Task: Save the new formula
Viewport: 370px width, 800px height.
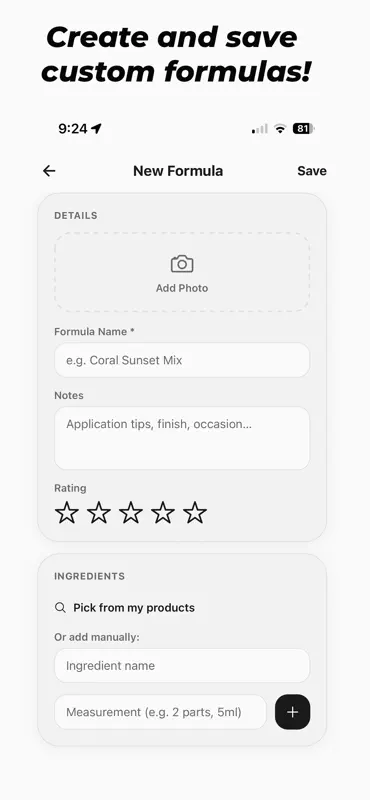Action: pyautogui.click(x=312, y=171)
